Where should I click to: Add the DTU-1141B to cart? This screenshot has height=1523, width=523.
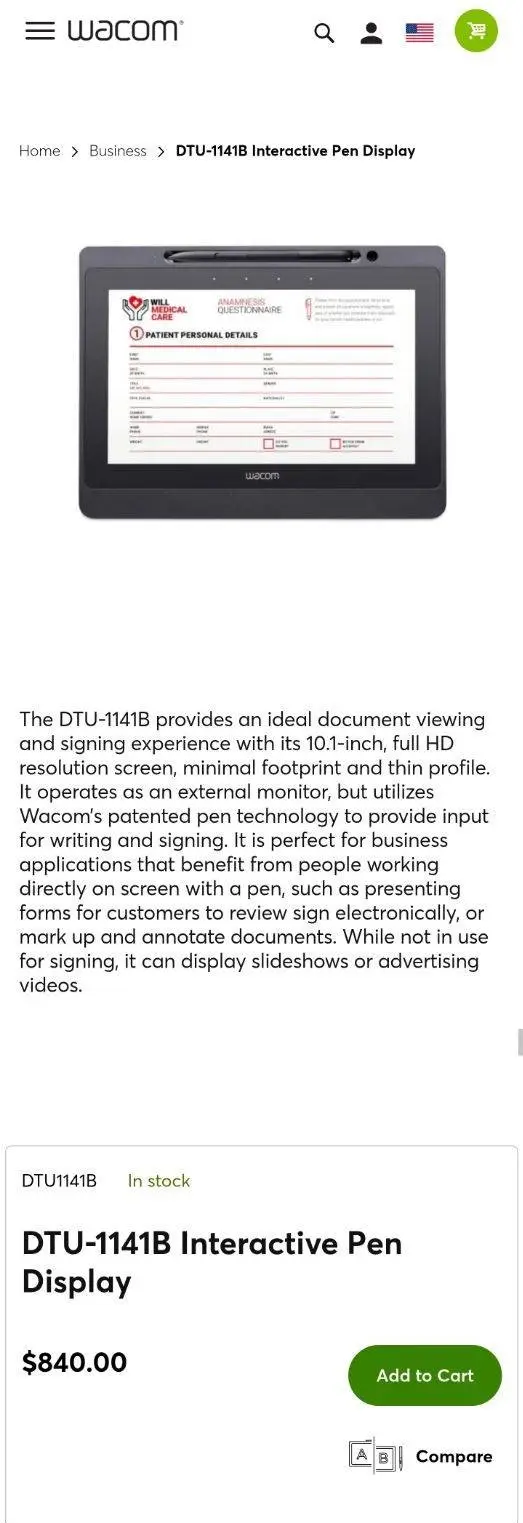pyautogui.click(x=425, y=1375)
